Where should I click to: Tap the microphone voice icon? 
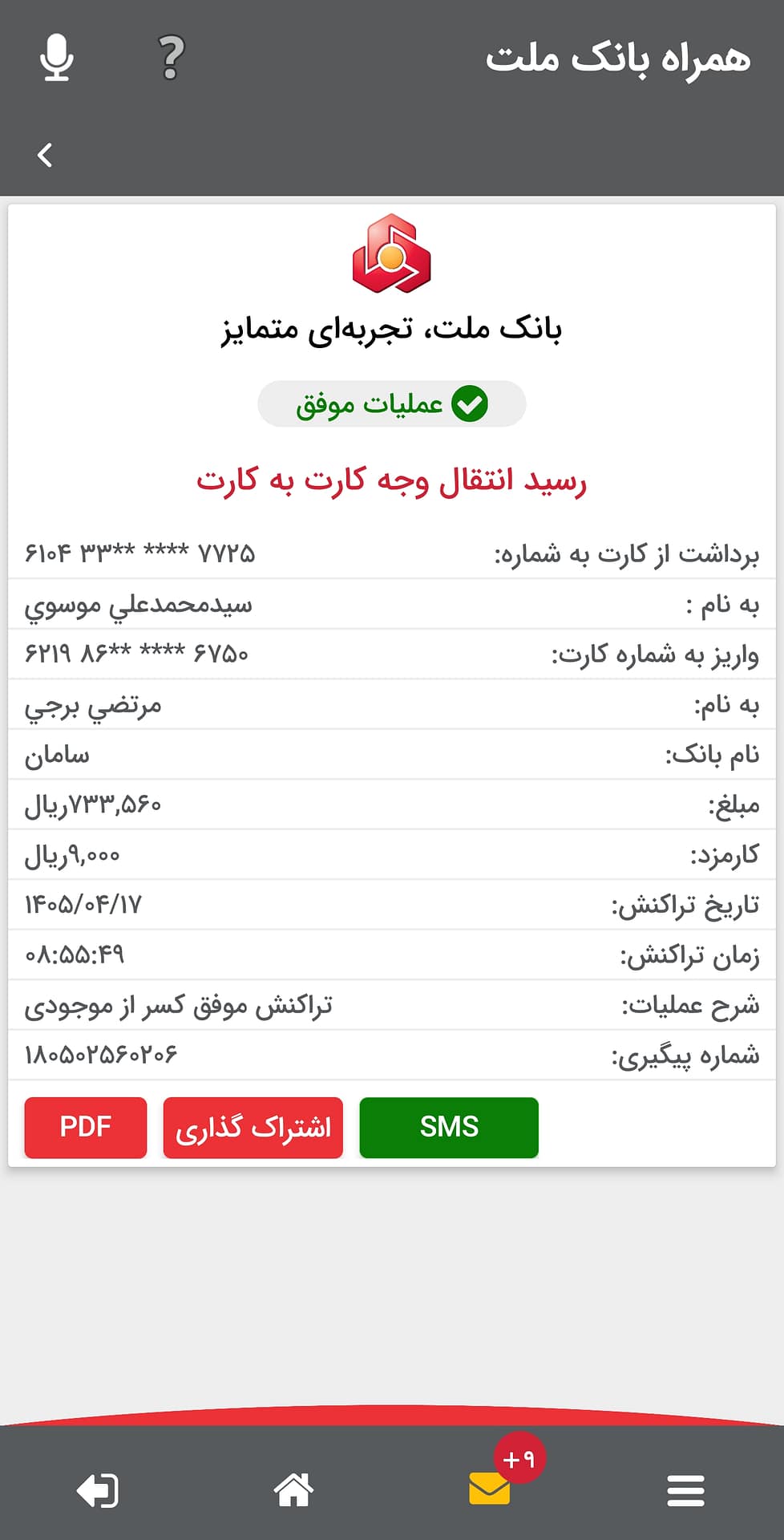pyautogui.click(x=57, y=58)
